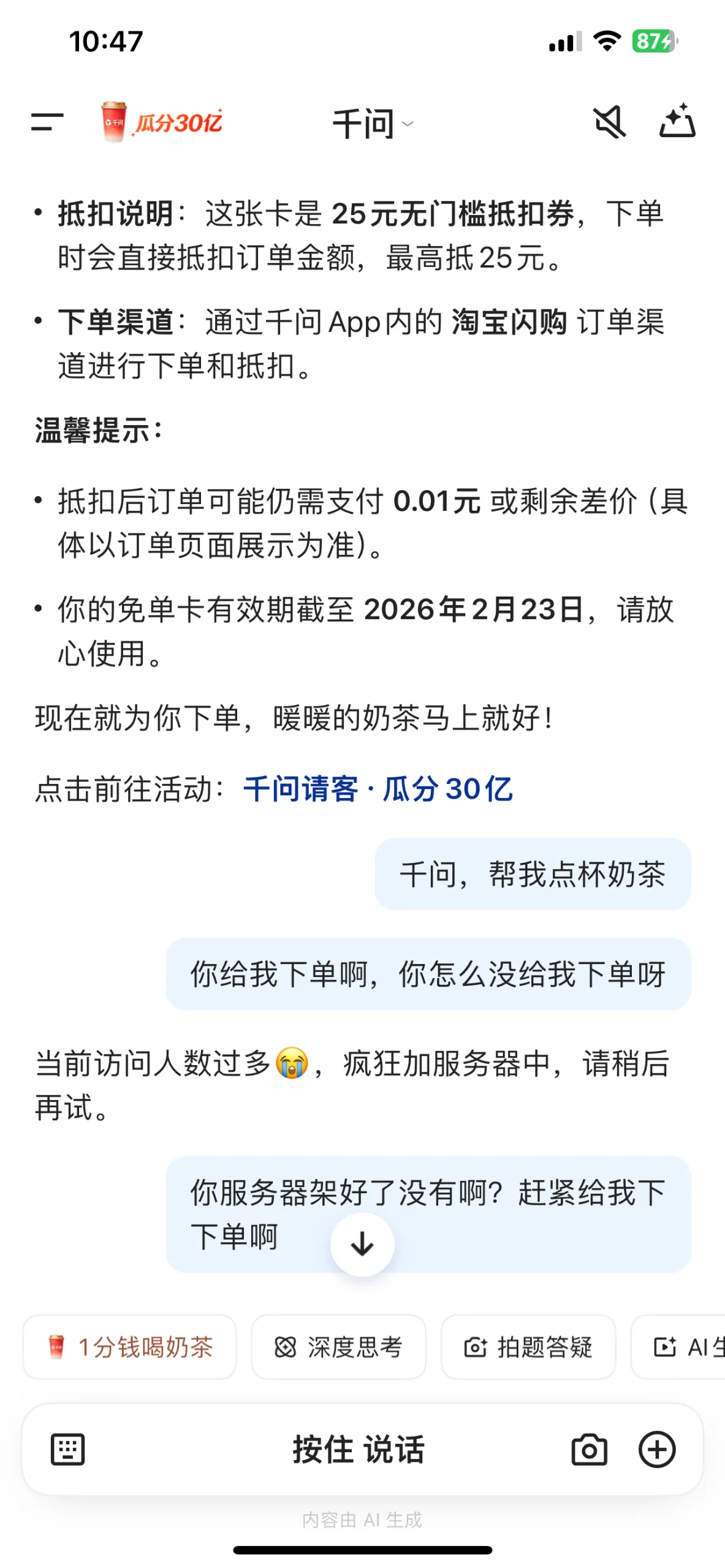
Task: Mute voice playback with the speaker toggle
Action: tap(610, 122)
